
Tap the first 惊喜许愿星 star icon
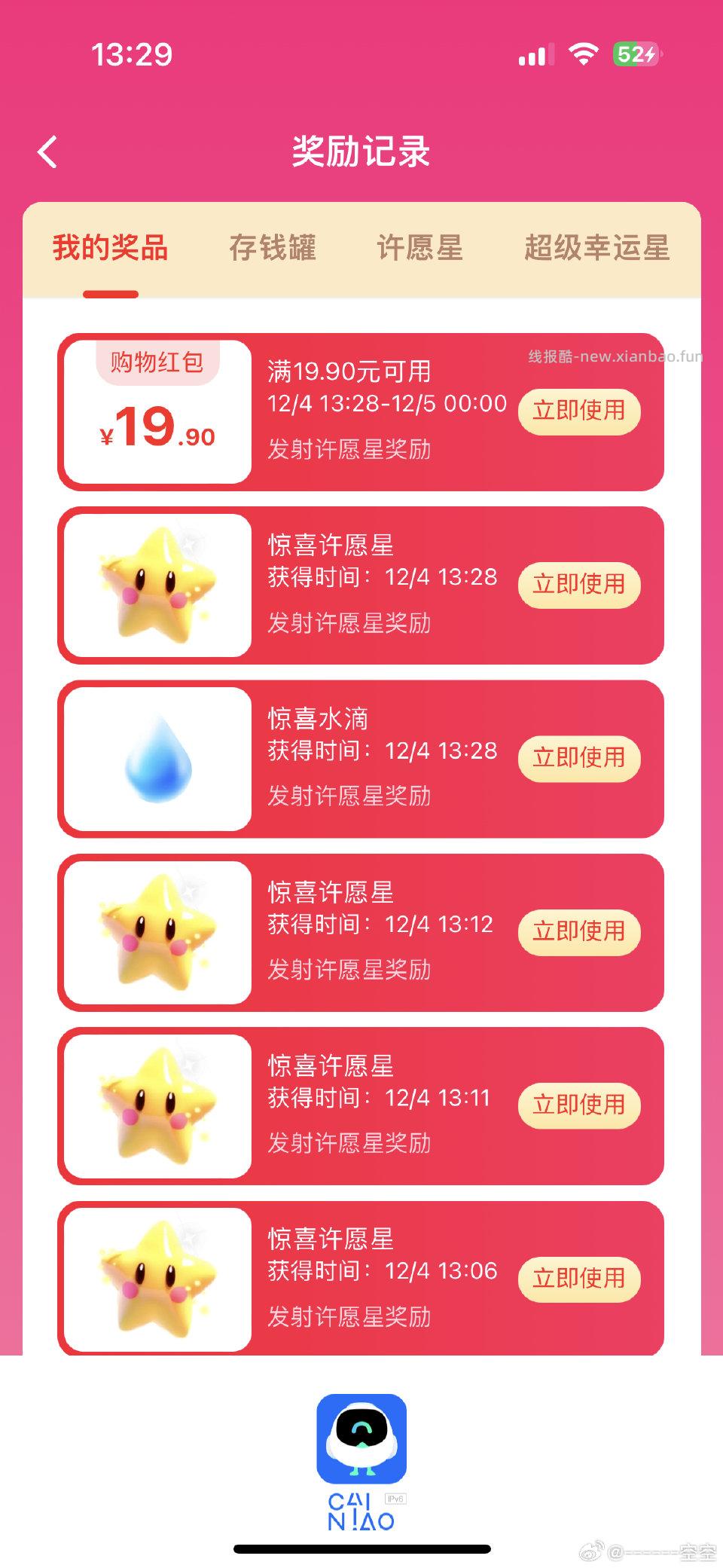click(156, 584)
